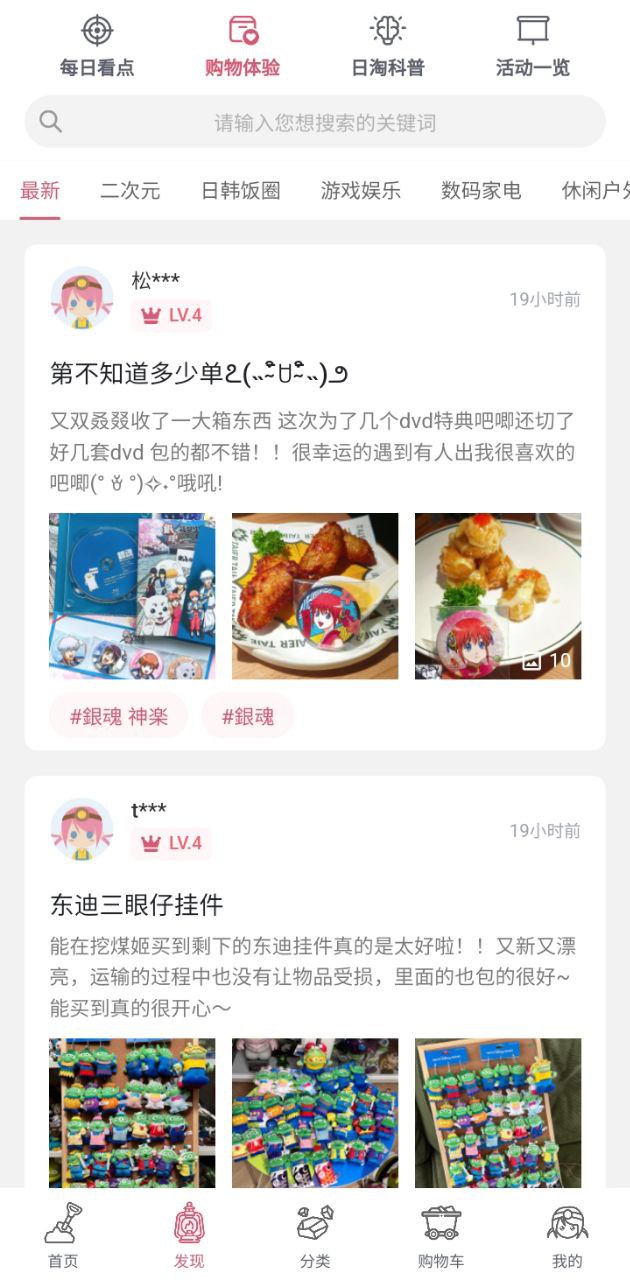This screenshot has height=1280, width=630.
Task: View the DVD photo in 松***'s post
Action: coord(132,596)
